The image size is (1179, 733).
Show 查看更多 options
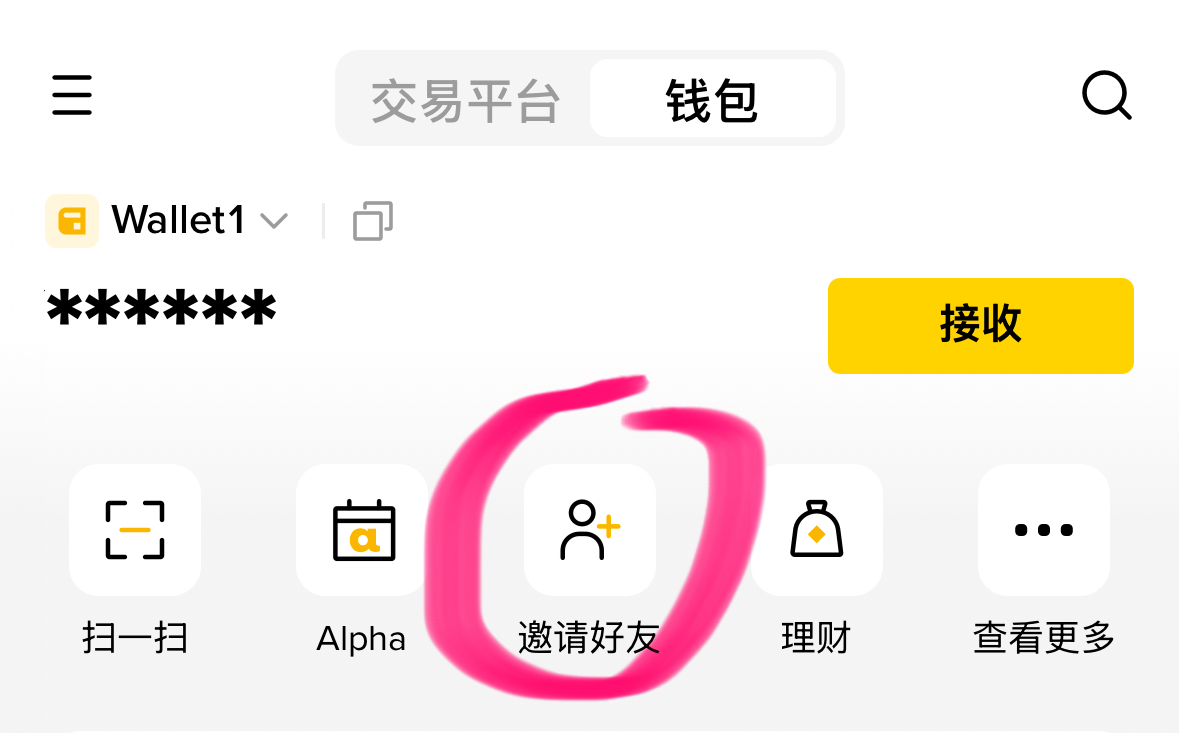[1043, 531]
